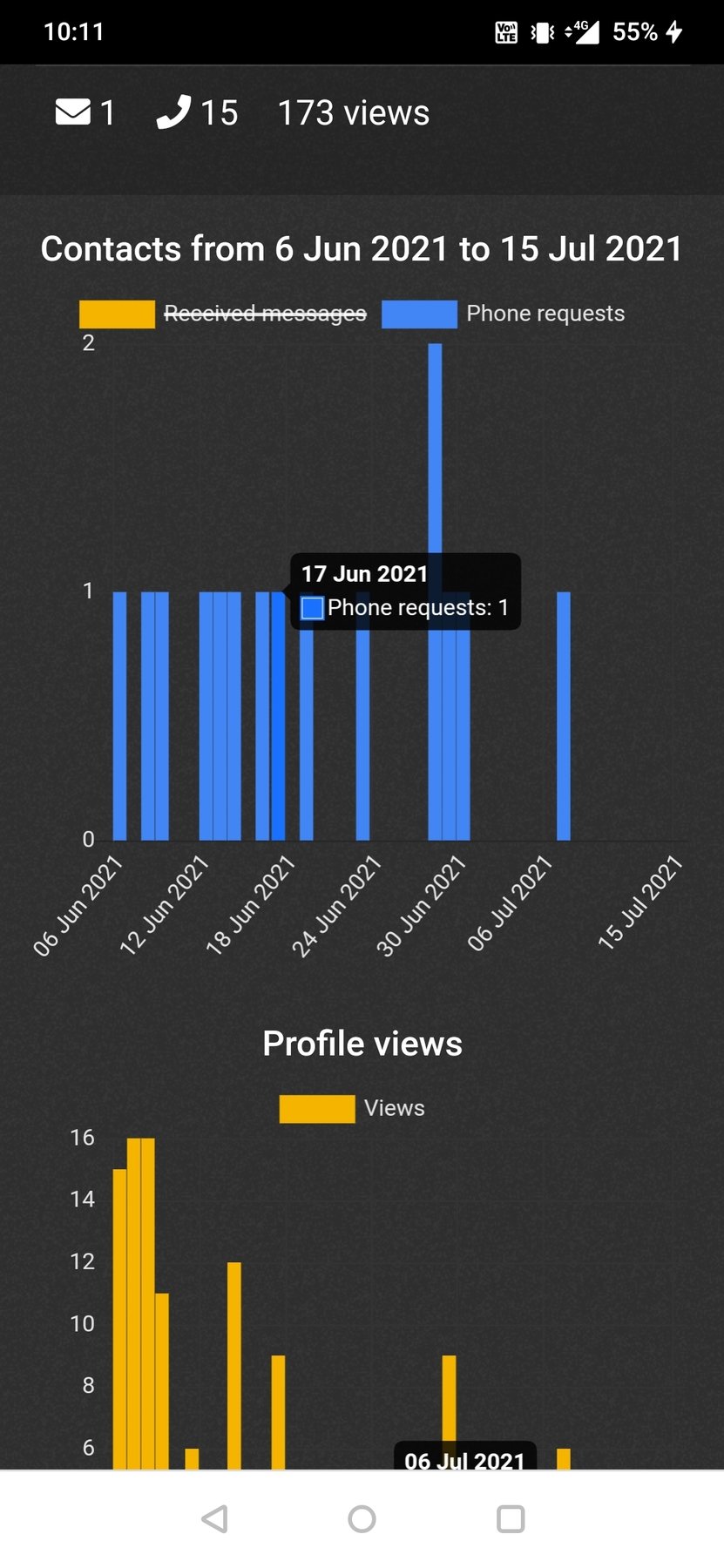The width and height of the screenshot is (724, 1568).
Task: Tap the tallest phone requests bar
Action: (x=435, y=591)
